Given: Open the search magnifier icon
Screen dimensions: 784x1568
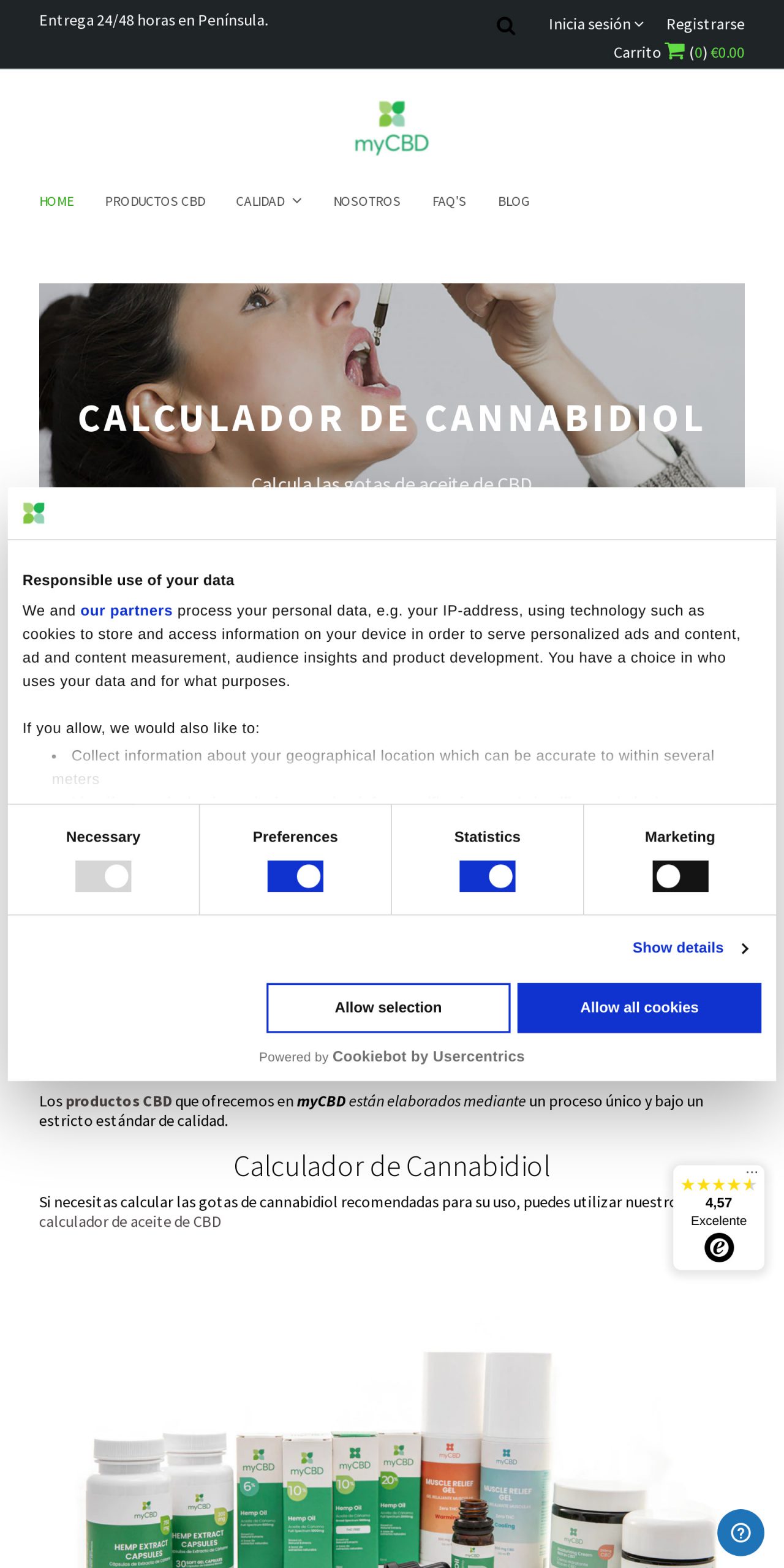Looking at the screenshot, I should coord(505,26).
